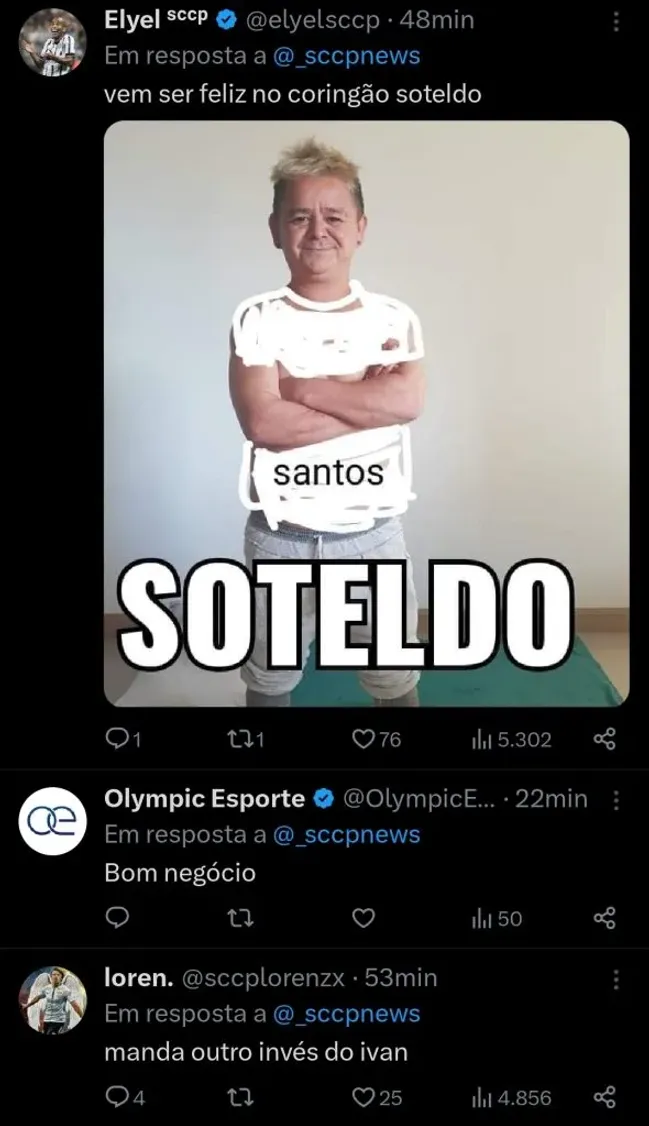Share loren.'s tweet
This screenshot has height=1126, width=649.
point(604,1098)
